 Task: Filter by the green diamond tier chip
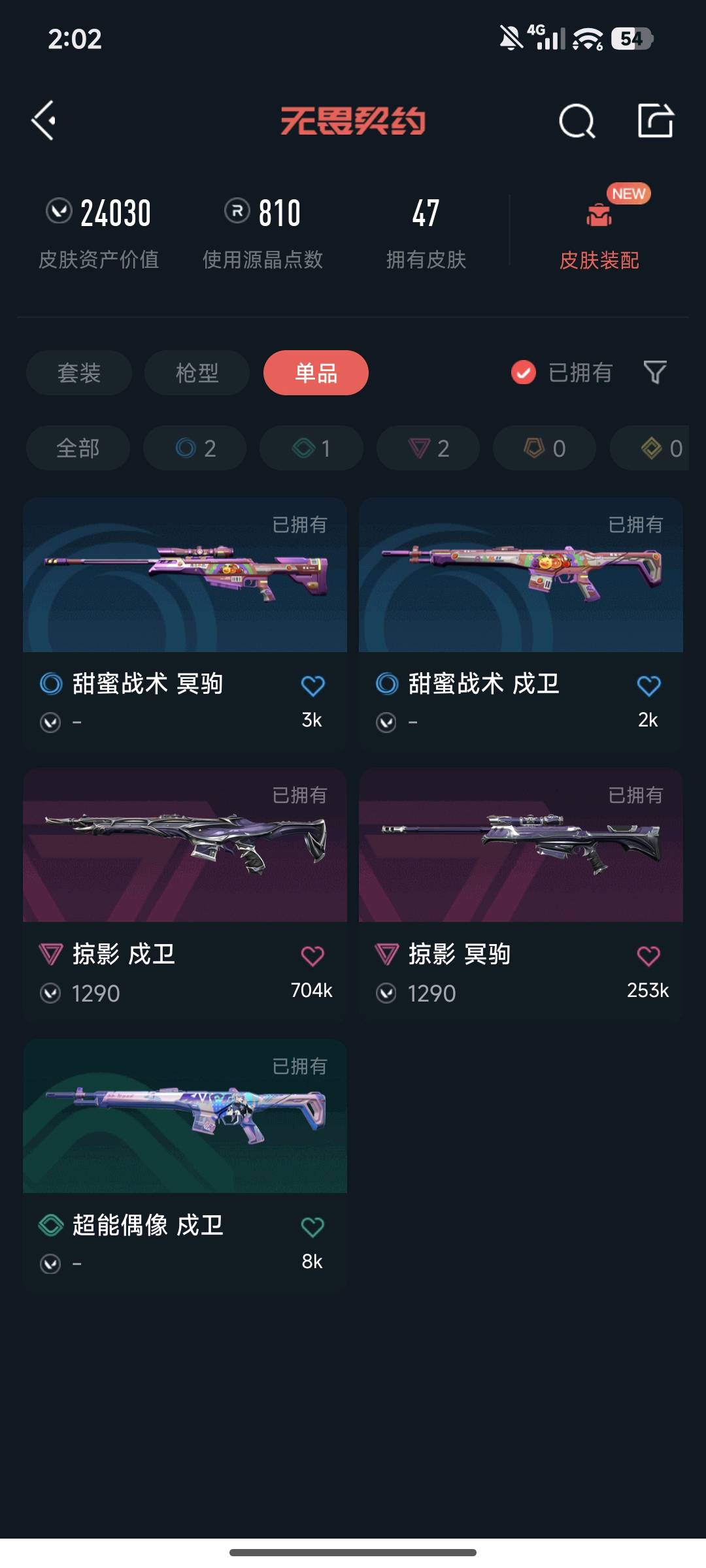coord(311,448)
